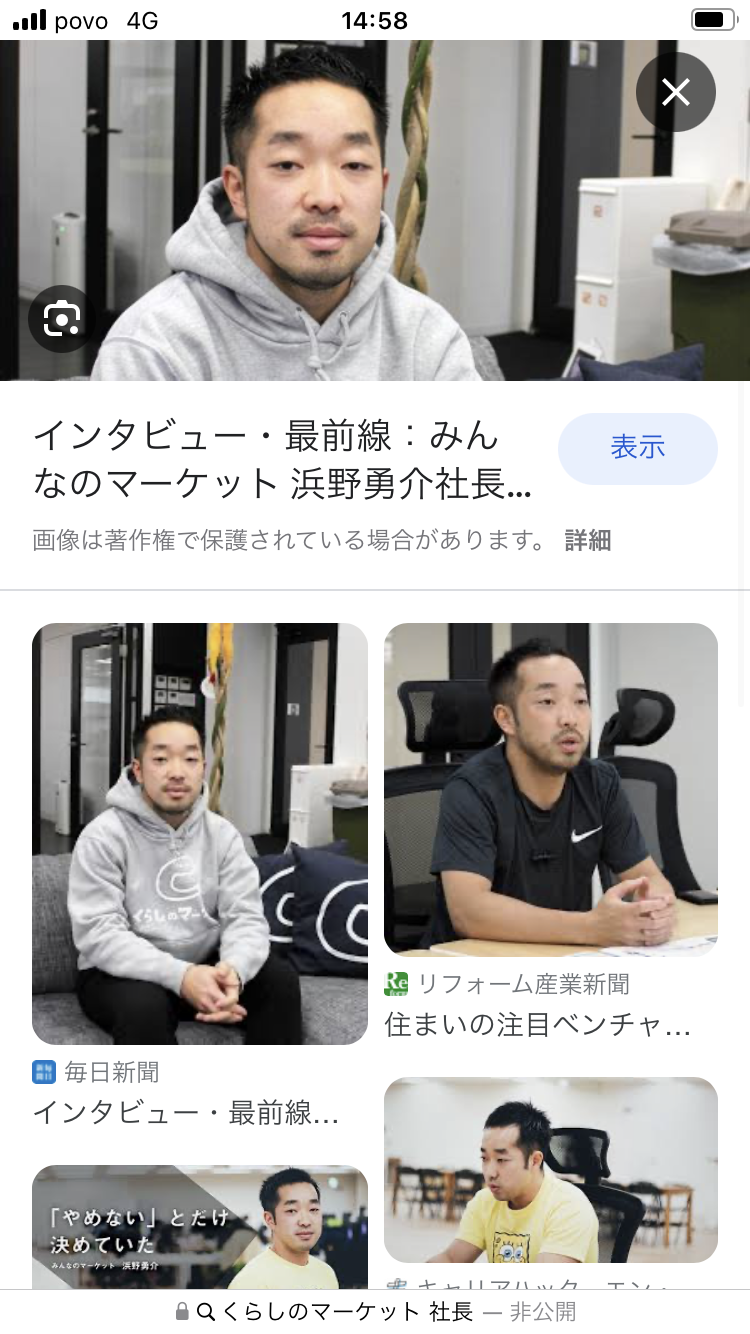This screenshot has width=750, height=1334.
Task: Open the 毎日新聞 related image
Action: pyautogui.click(x=199, y=833)
